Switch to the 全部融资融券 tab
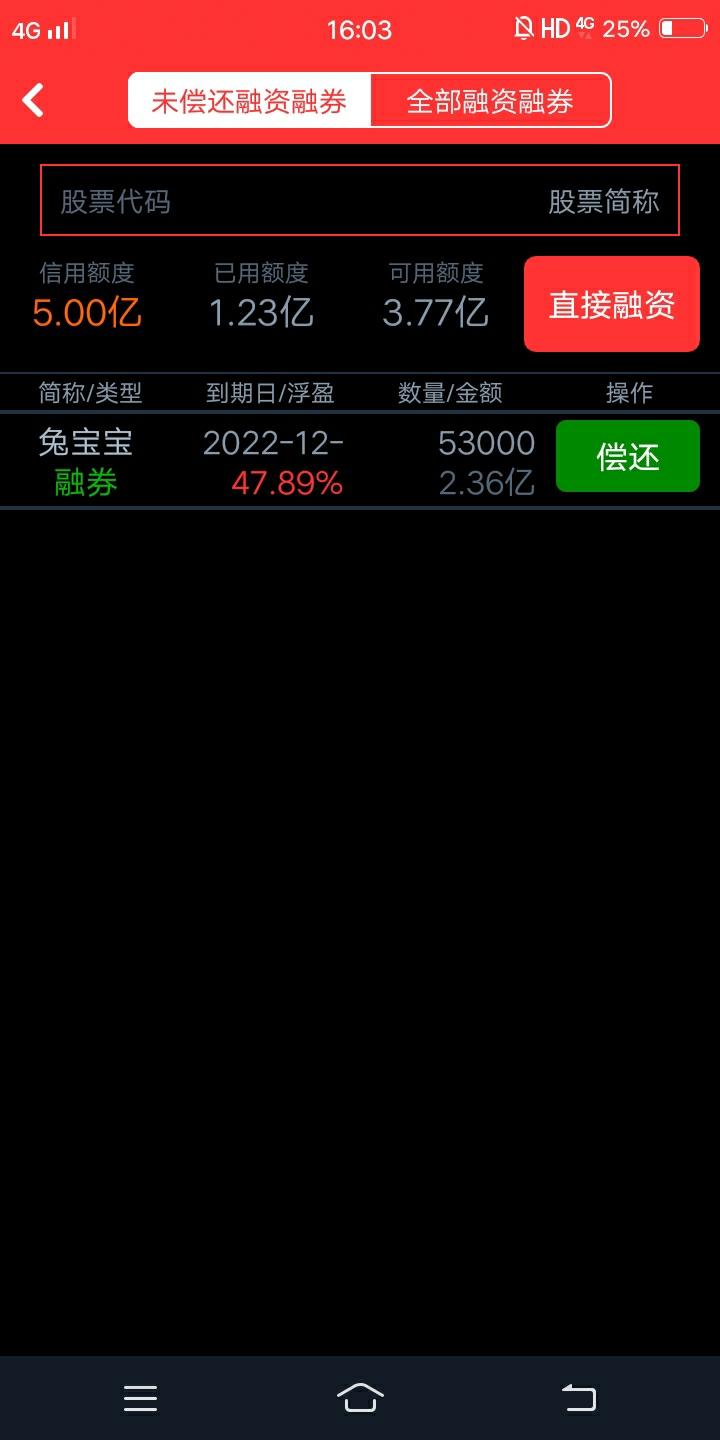The image size is (720, 1440). [x=490, y=100]
